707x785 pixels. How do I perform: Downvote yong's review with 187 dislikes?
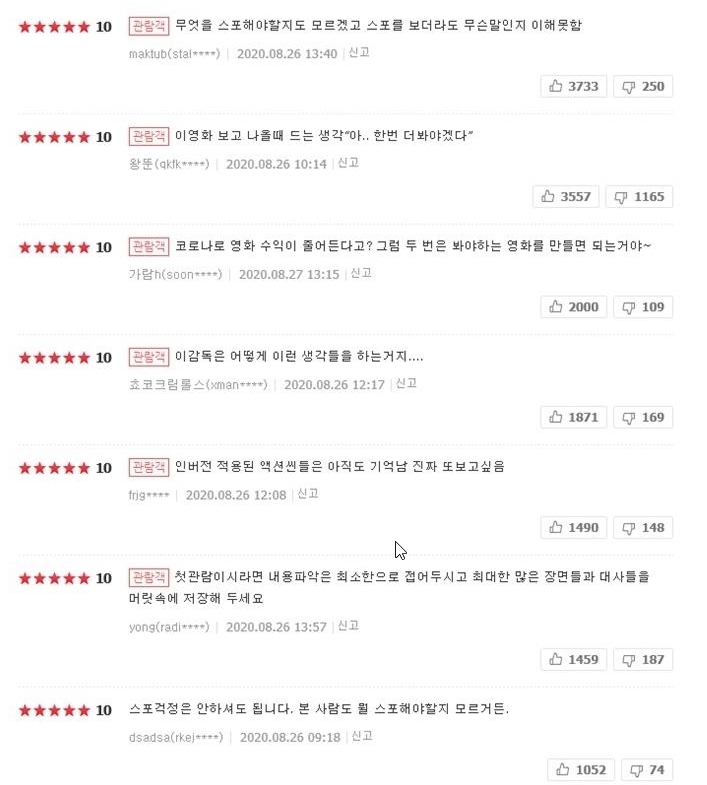643,659
